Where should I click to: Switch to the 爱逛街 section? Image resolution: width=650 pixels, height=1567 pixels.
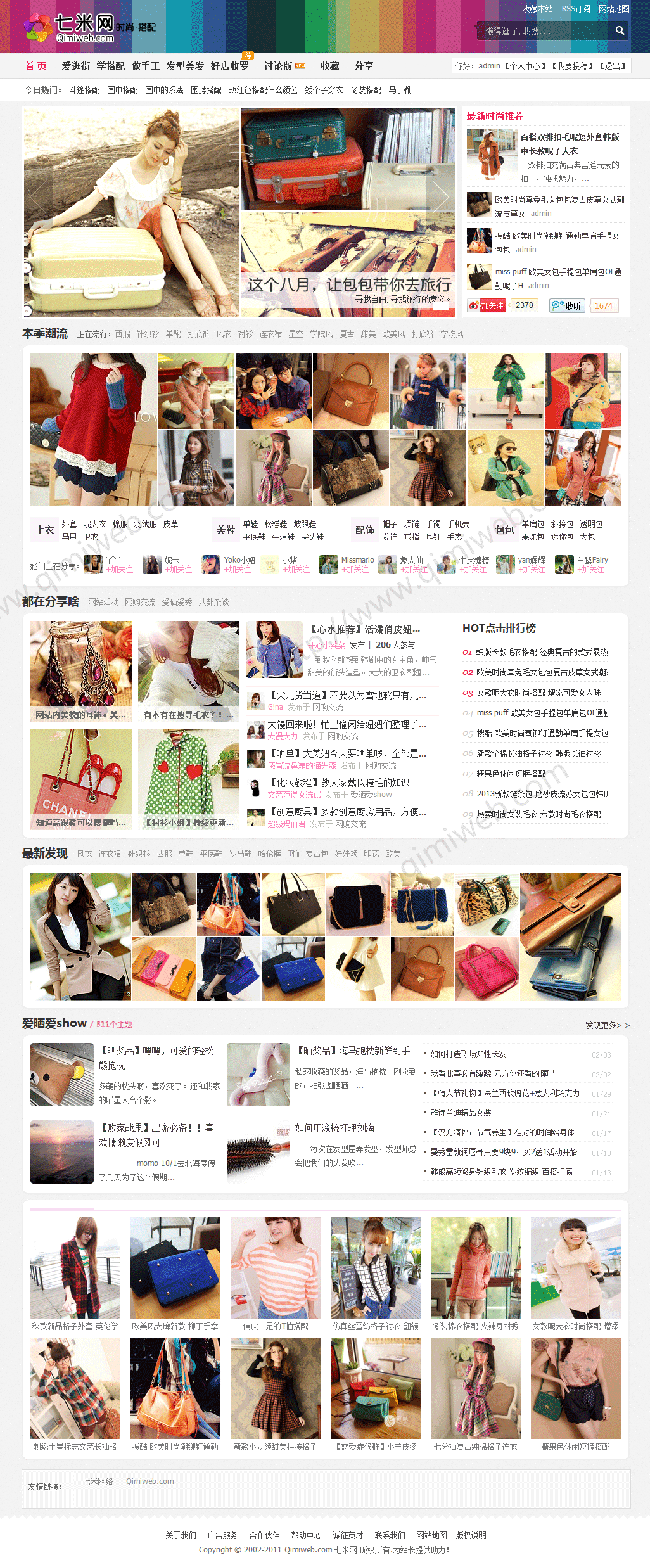[75, 66]
